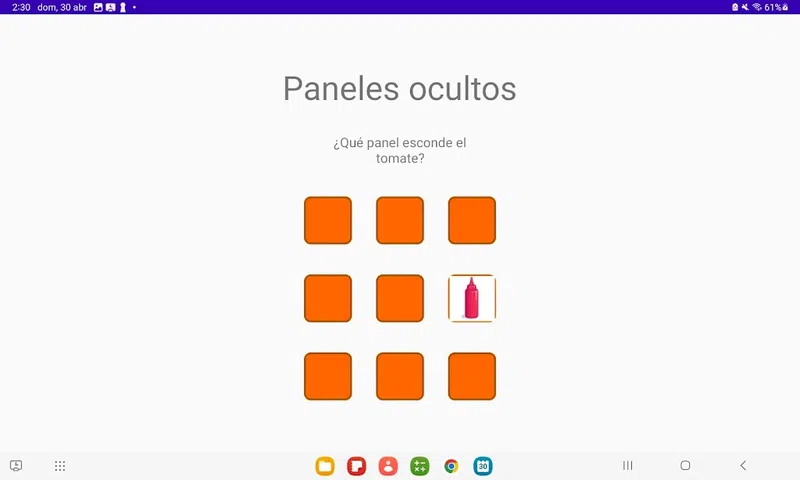Show recent apps
The width and height of the screenshot is (800, 480).
(x=628, y=466)
